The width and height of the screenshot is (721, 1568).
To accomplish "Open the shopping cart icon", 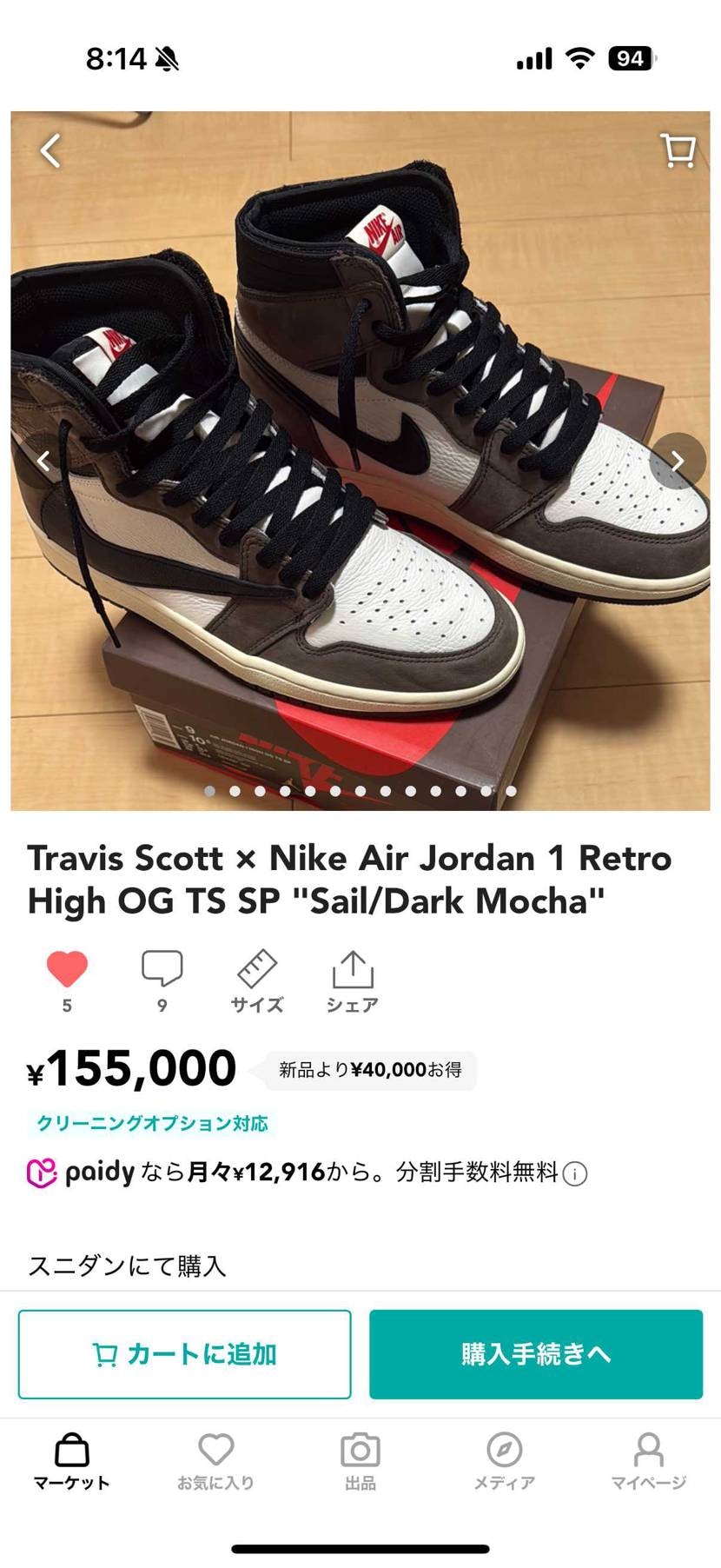I will coord(678,150).
